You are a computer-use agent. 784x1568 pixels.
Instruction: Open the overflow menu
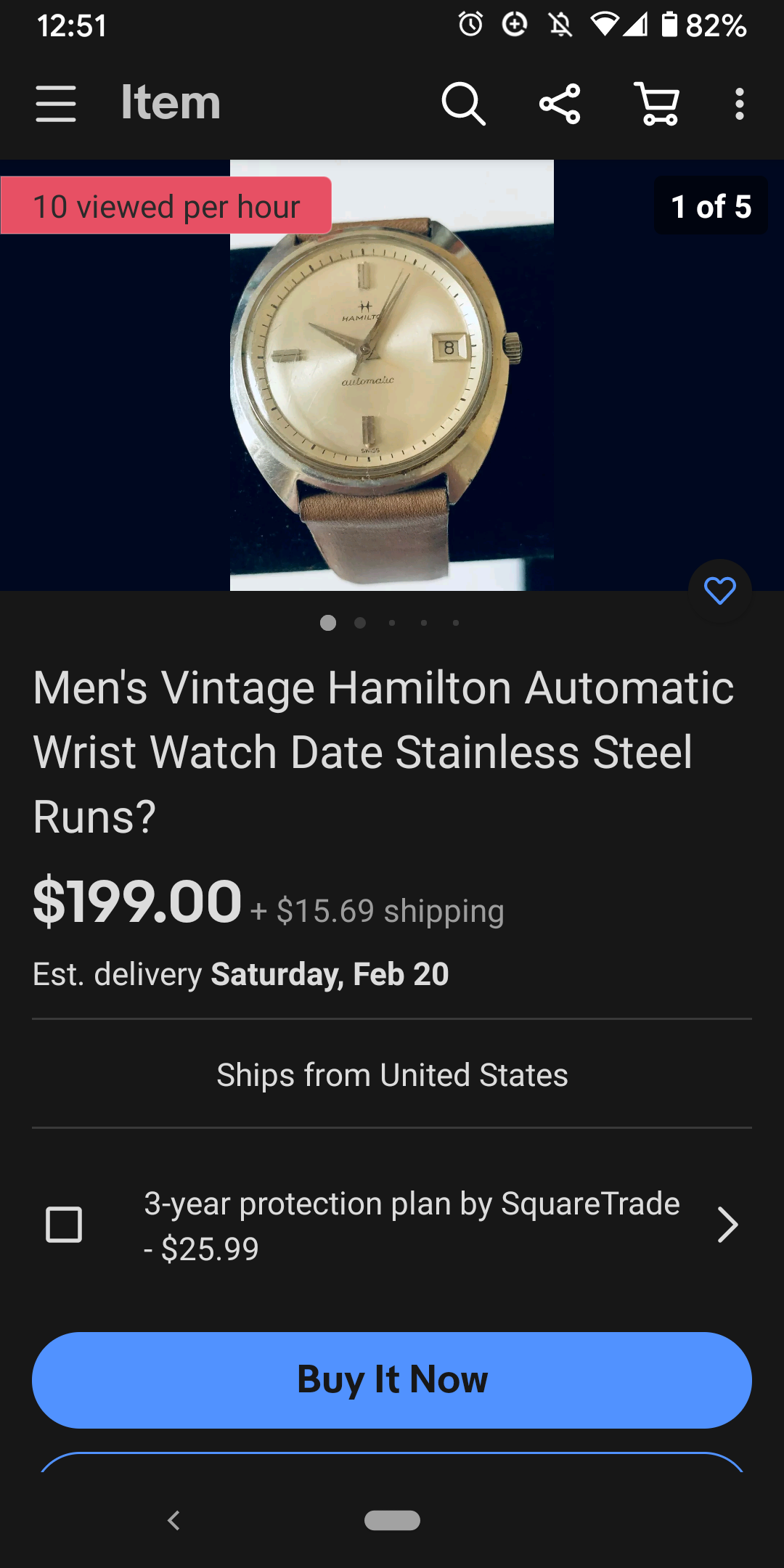739,104
